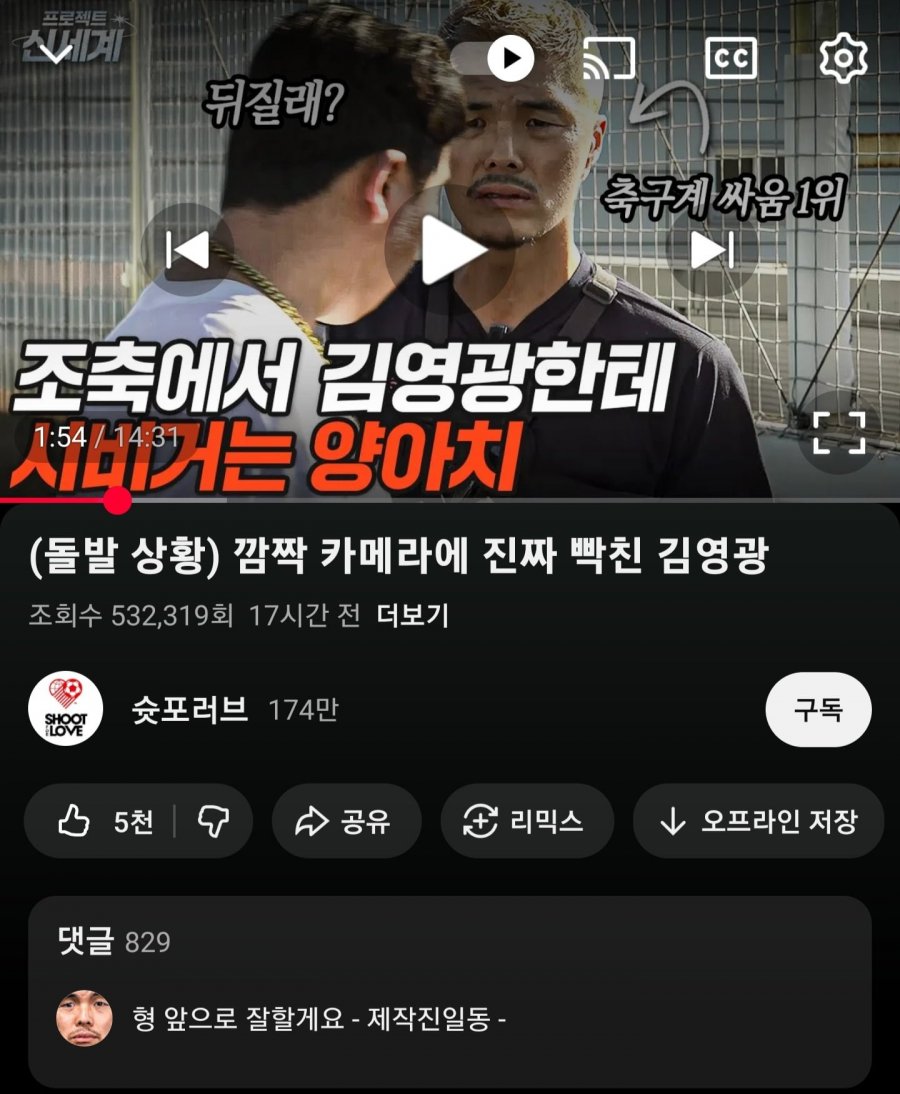Expand description with 더보기

click(412, 615)
